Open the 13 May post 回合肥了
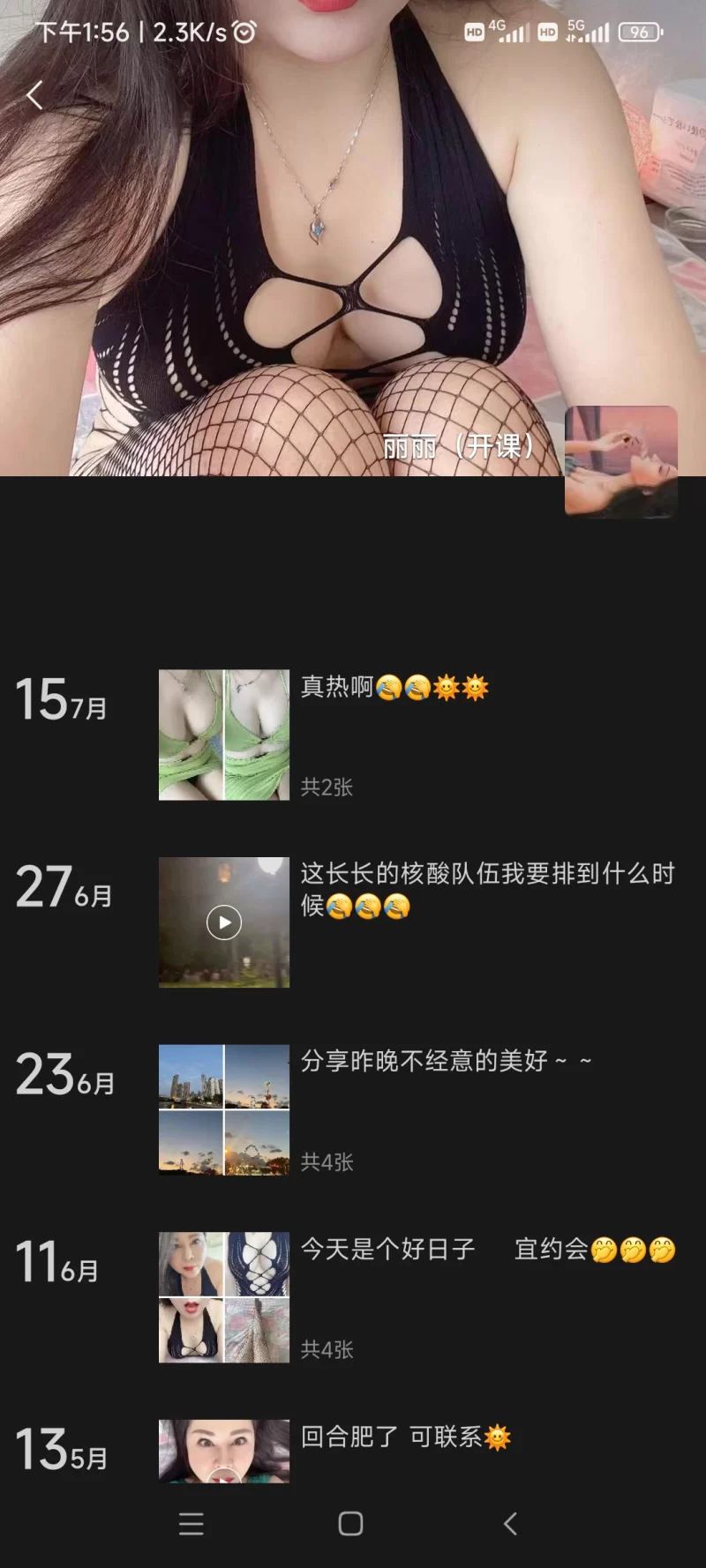The width and height of the screenshot is (706, 1568). click(224, 1450)
